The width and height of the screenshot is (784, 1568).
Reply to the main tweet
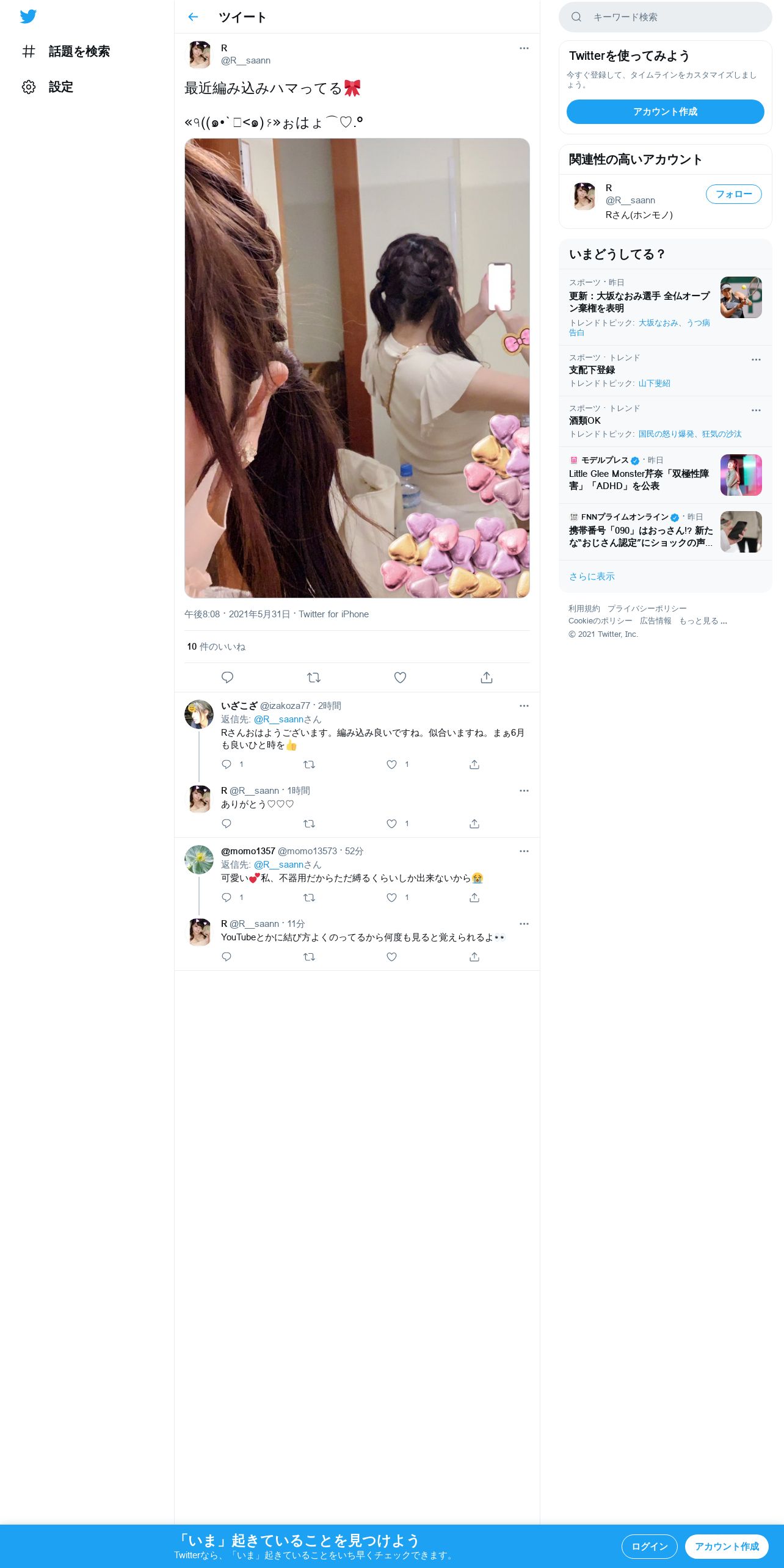227,677
